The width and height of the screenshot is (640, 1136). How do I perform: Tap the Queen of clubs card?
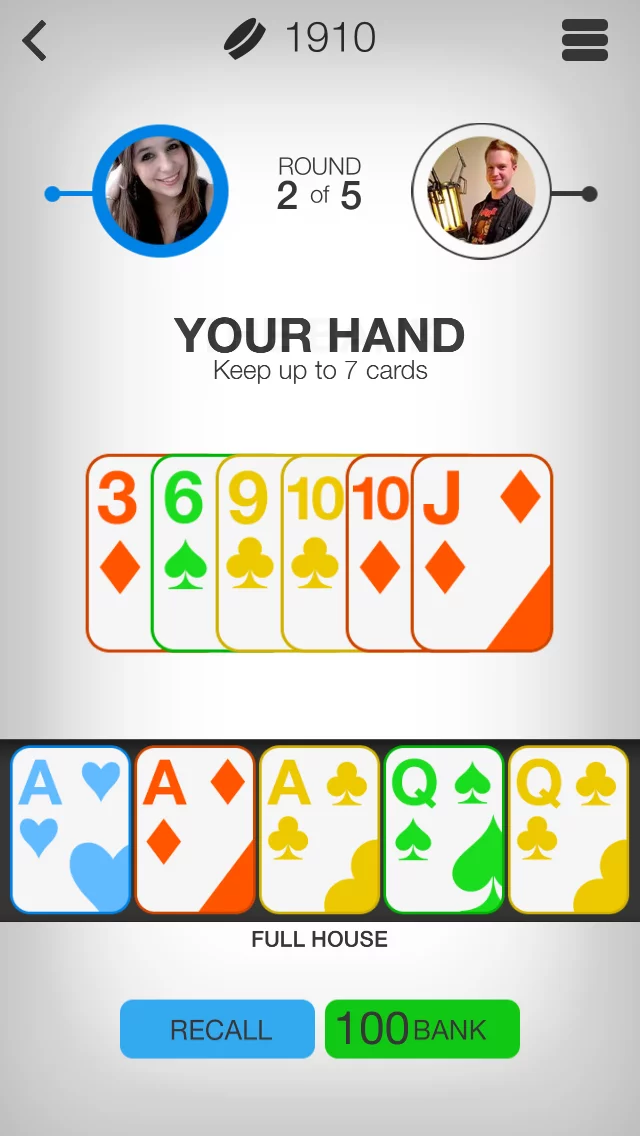568,829
